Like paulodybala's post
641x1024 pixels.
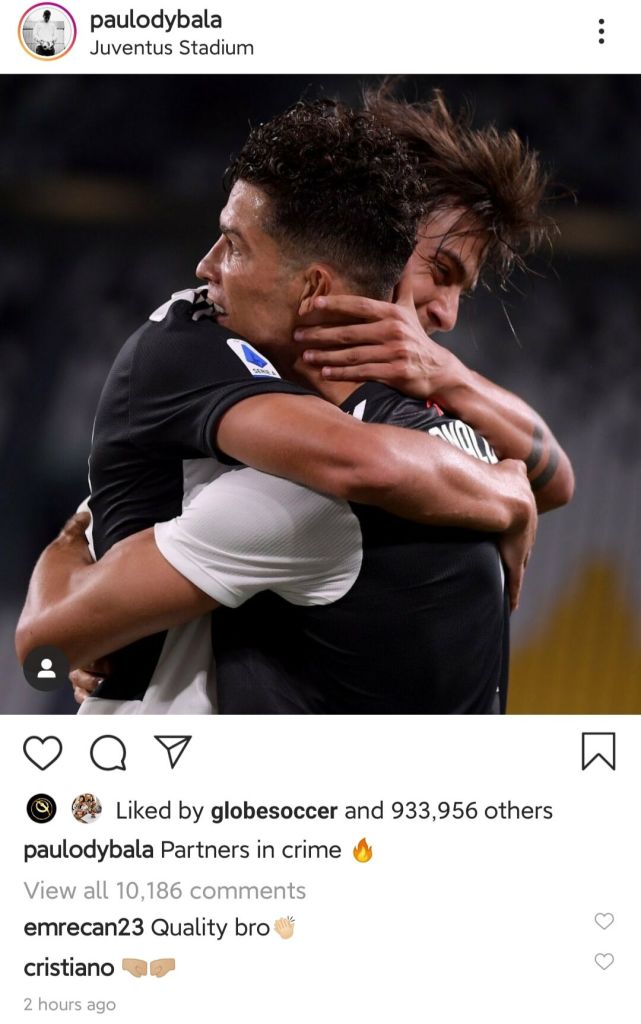(x=42, y=753)
